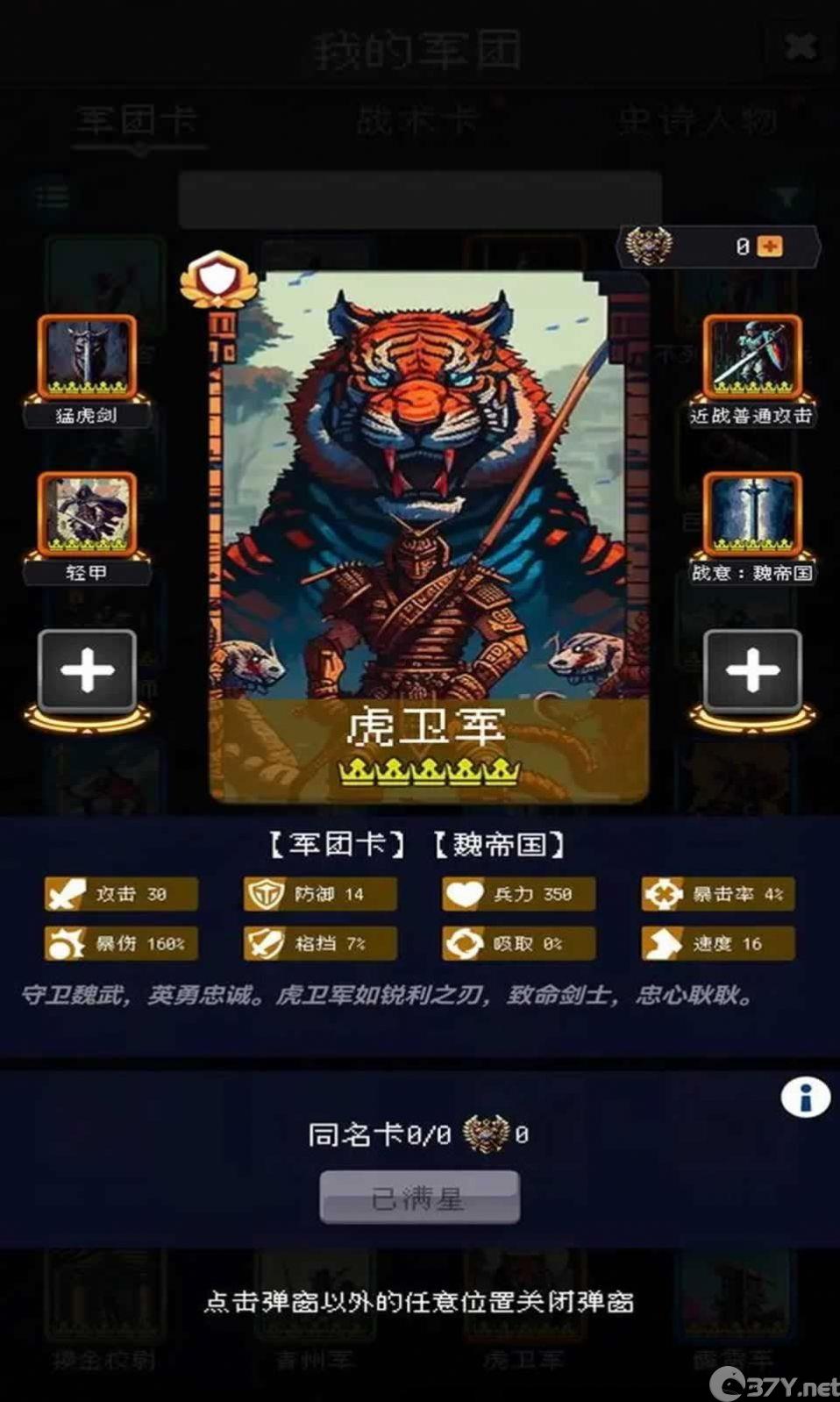Tap the 已满星 button
This screenshot has width=840, height=1402.
[x=419, y=1198]
